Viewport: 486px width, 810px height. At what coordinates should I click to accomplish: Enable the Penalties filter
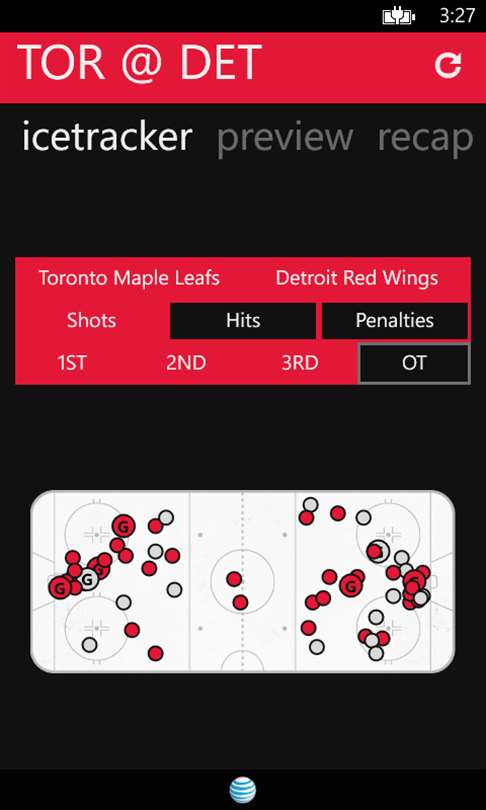pos(395,321)
